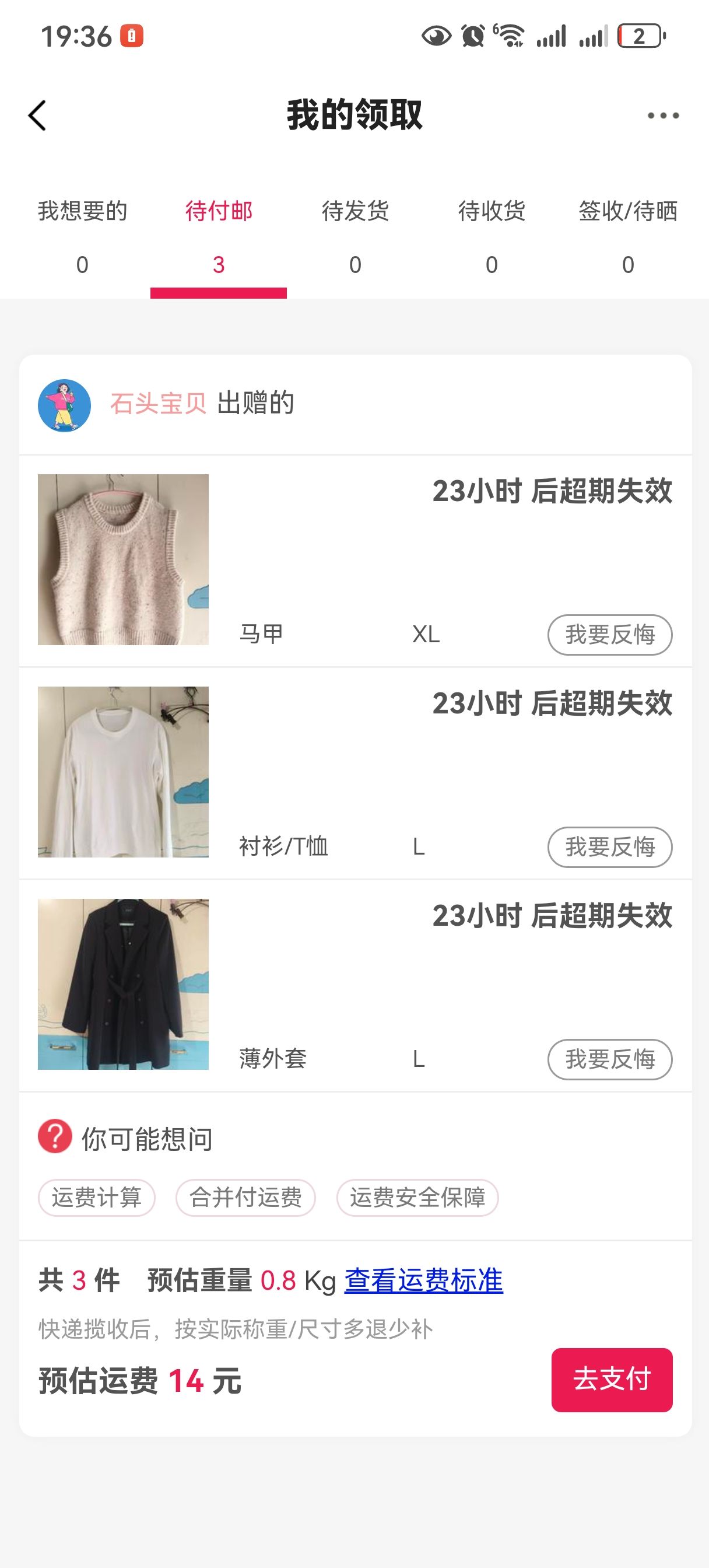The height and width of the screenshot is (1568, 709).
Task: Select the 合并付运费 question chip
Action: [245, 1198]
